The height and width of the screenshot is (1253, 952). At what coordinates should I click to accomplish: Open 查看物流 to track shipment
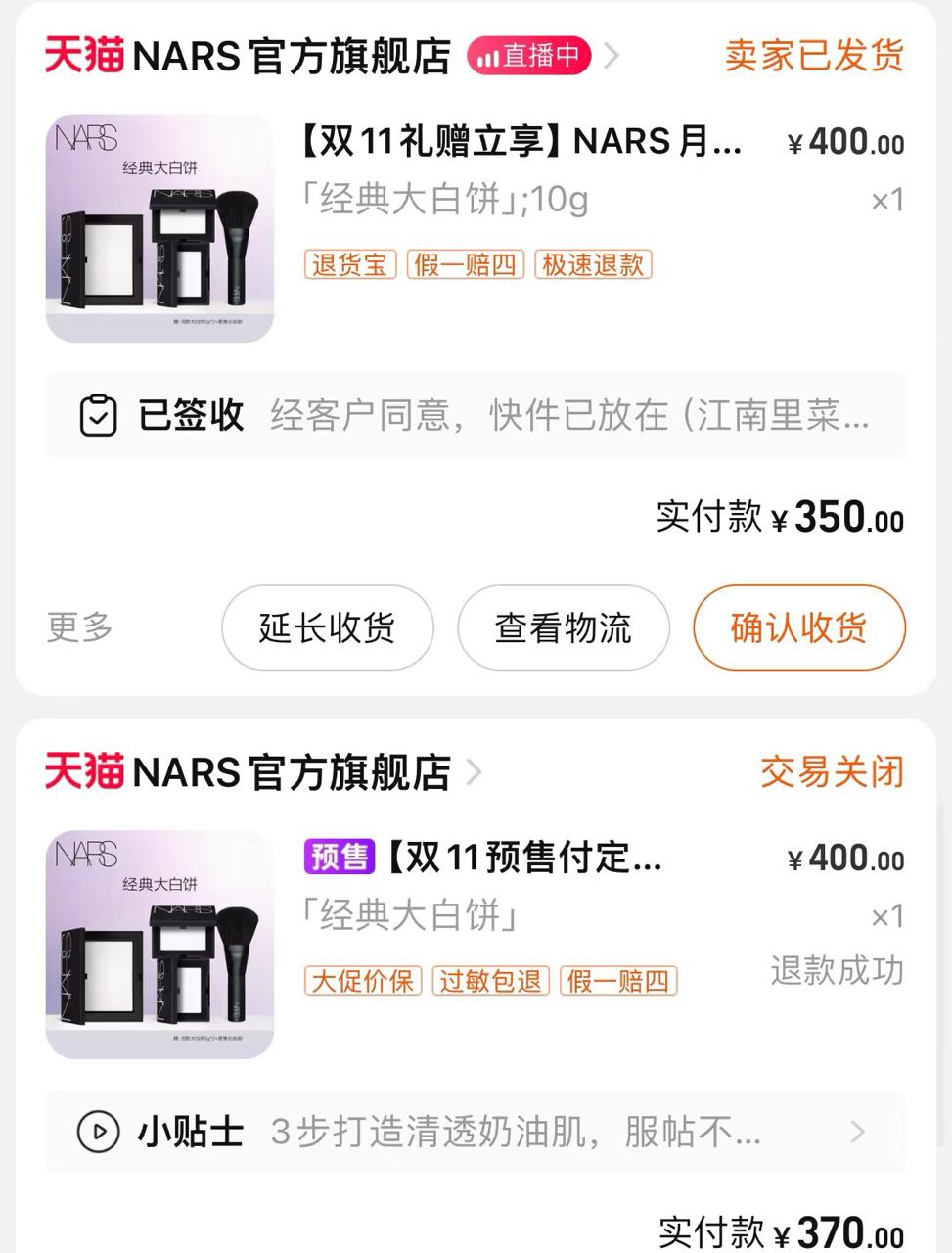[x=563, y=627]
